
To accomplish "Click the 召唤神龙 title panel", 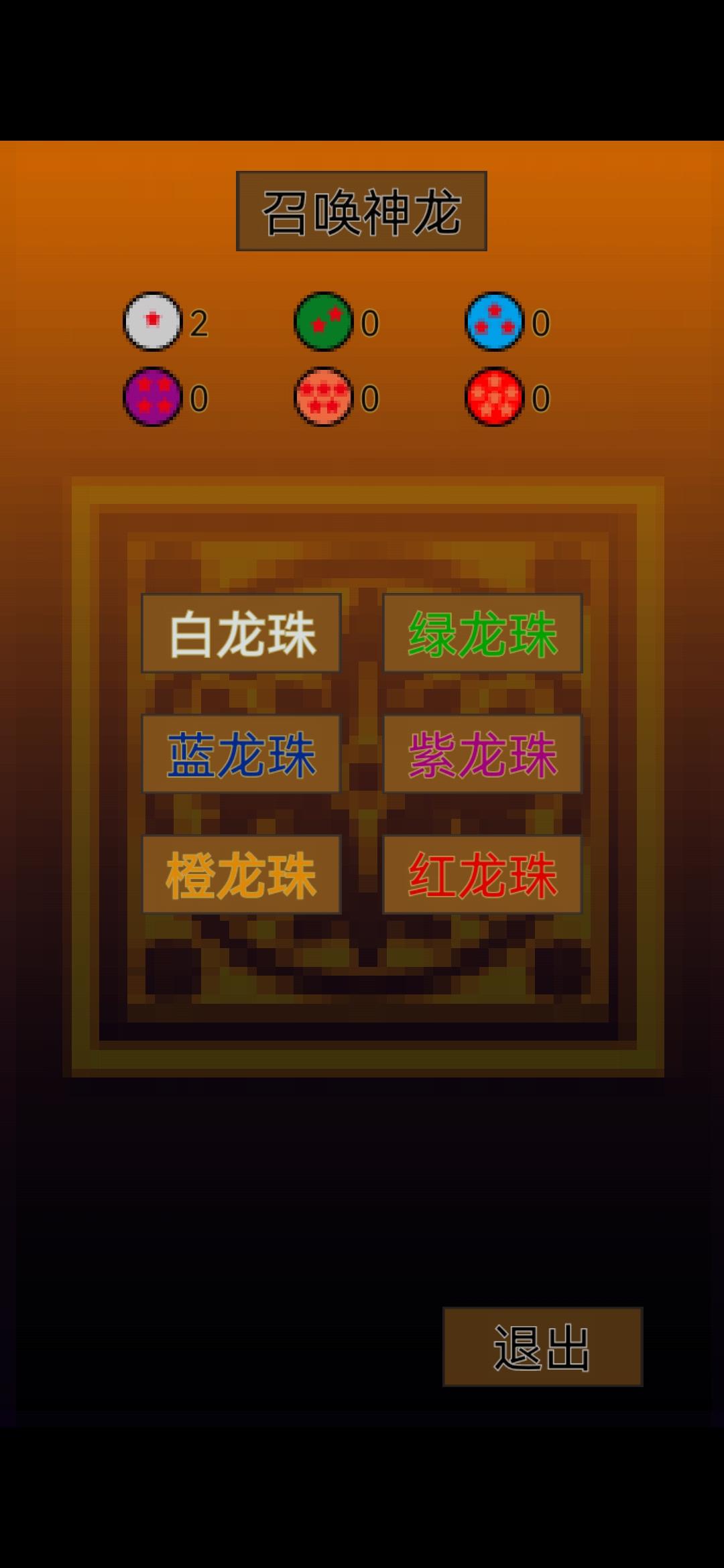I will pyautogui.click(x=362, y=211).
